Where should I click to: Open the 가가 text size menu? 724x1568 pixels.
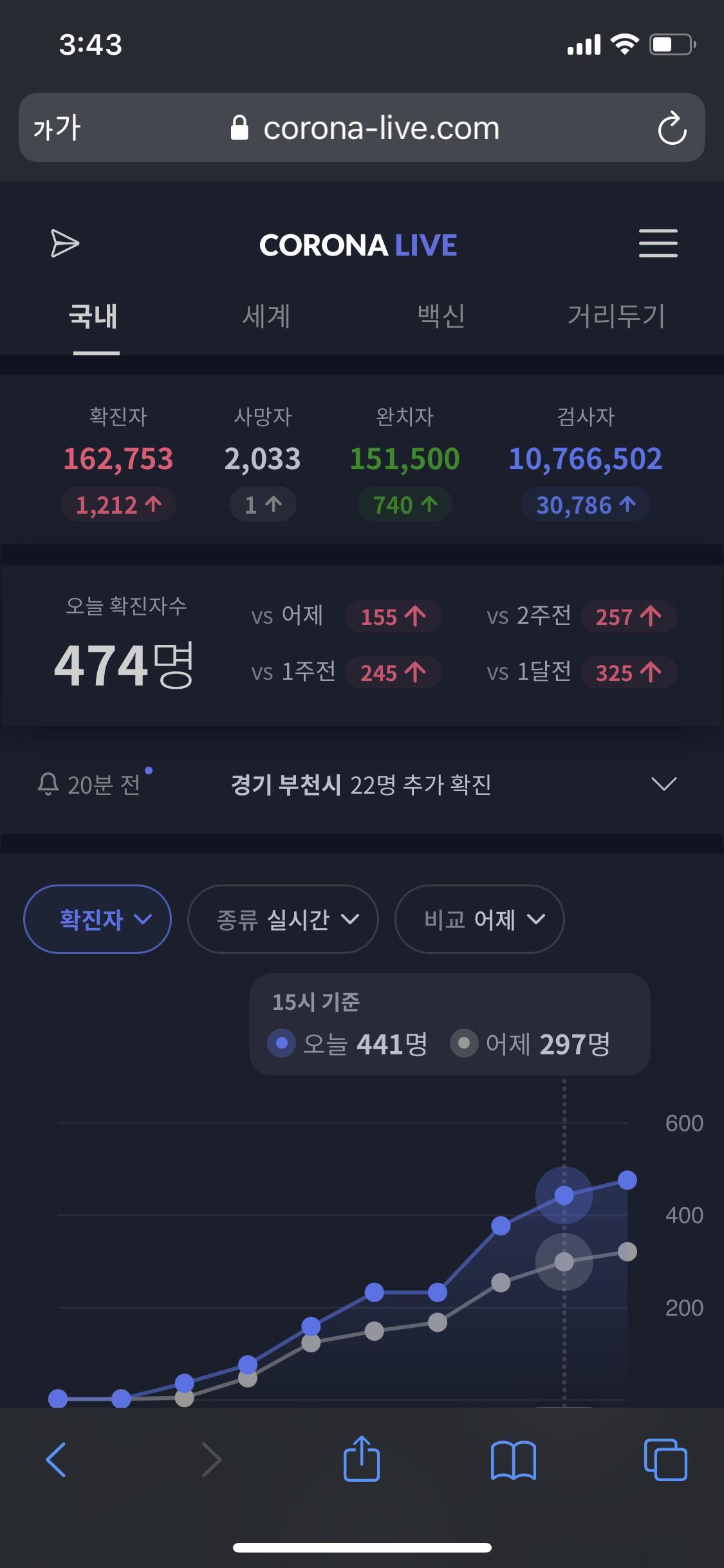(57, 128)
